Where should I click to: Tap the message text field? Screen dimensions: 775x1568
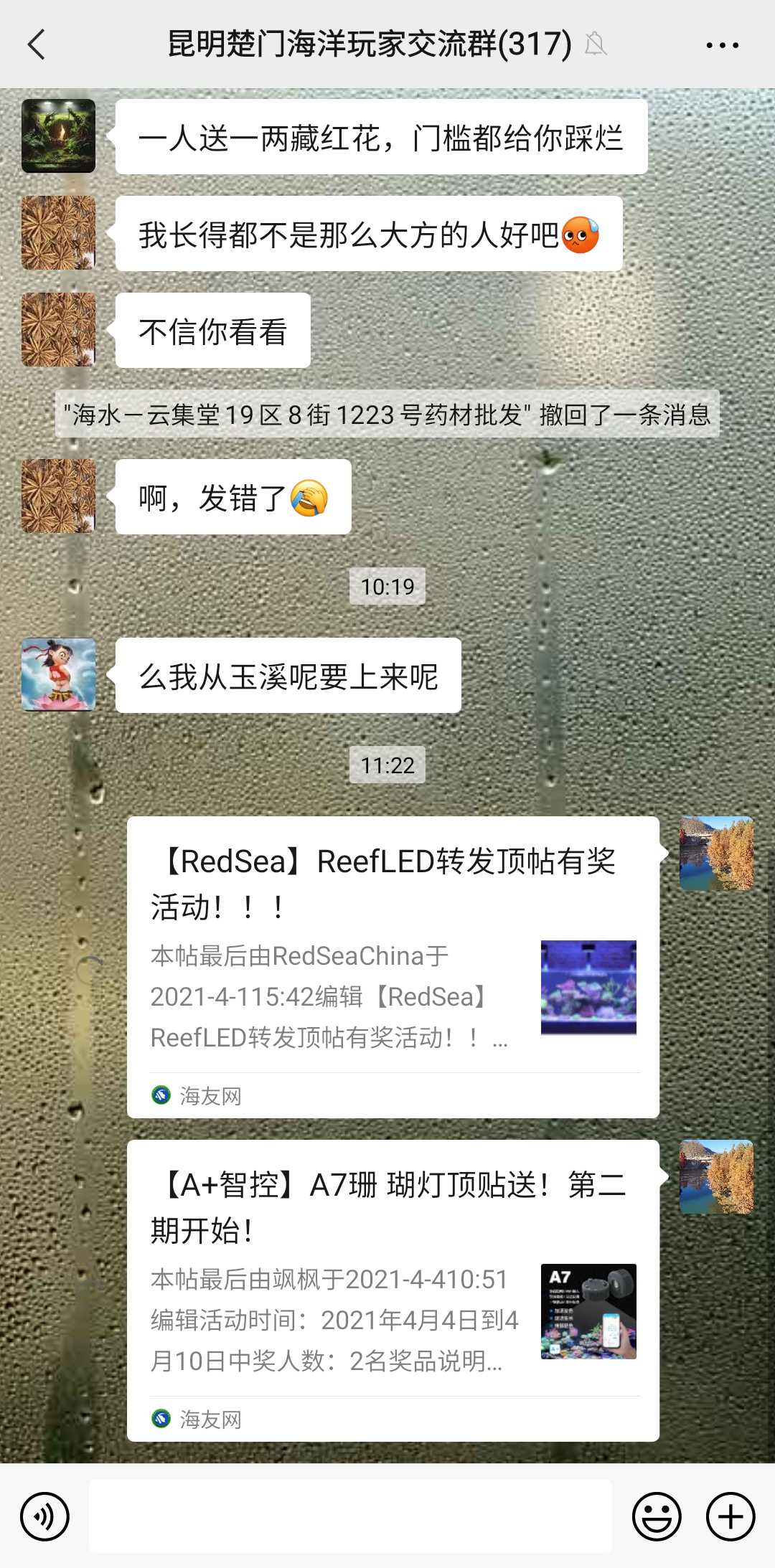(350, 1516)
